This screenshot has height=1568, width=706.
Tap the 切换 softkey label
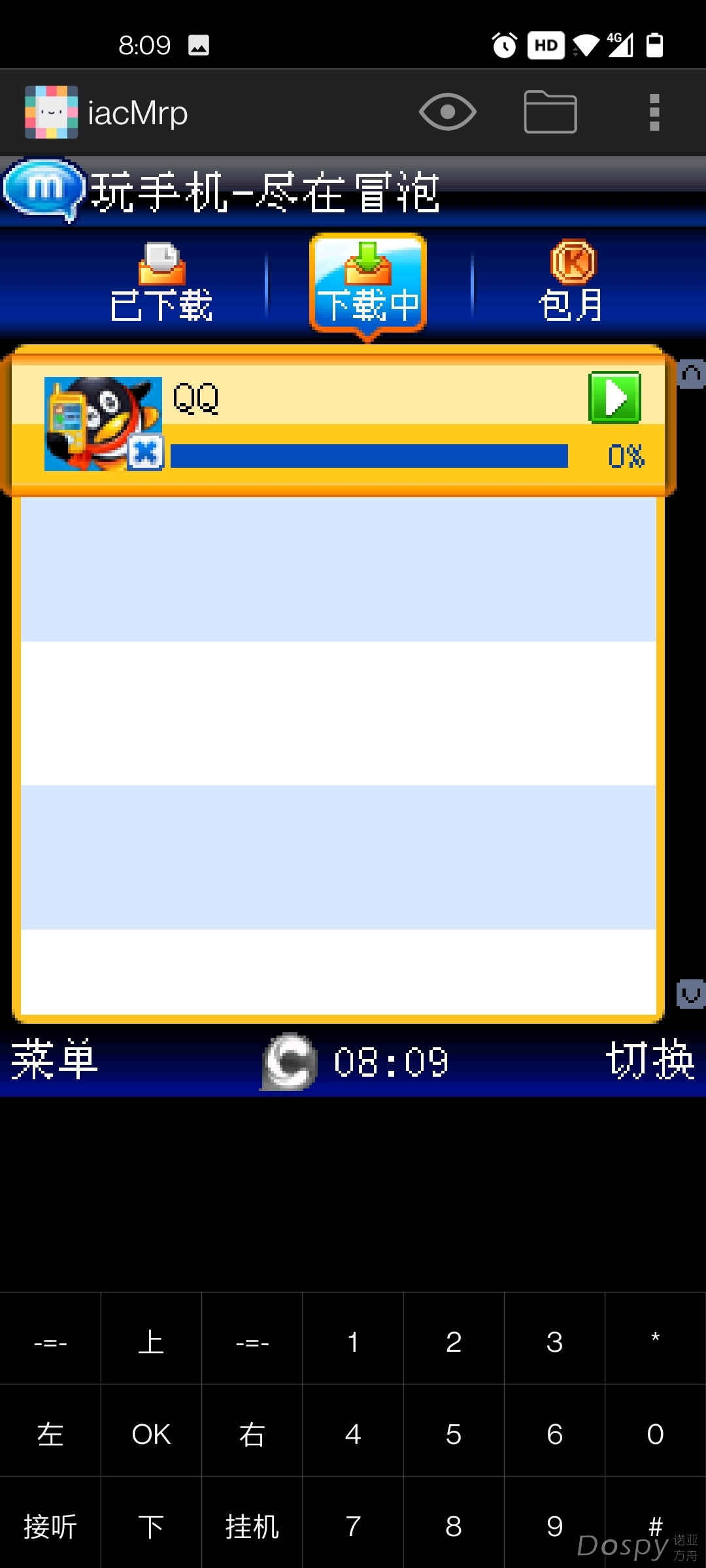coord(650,1060)
